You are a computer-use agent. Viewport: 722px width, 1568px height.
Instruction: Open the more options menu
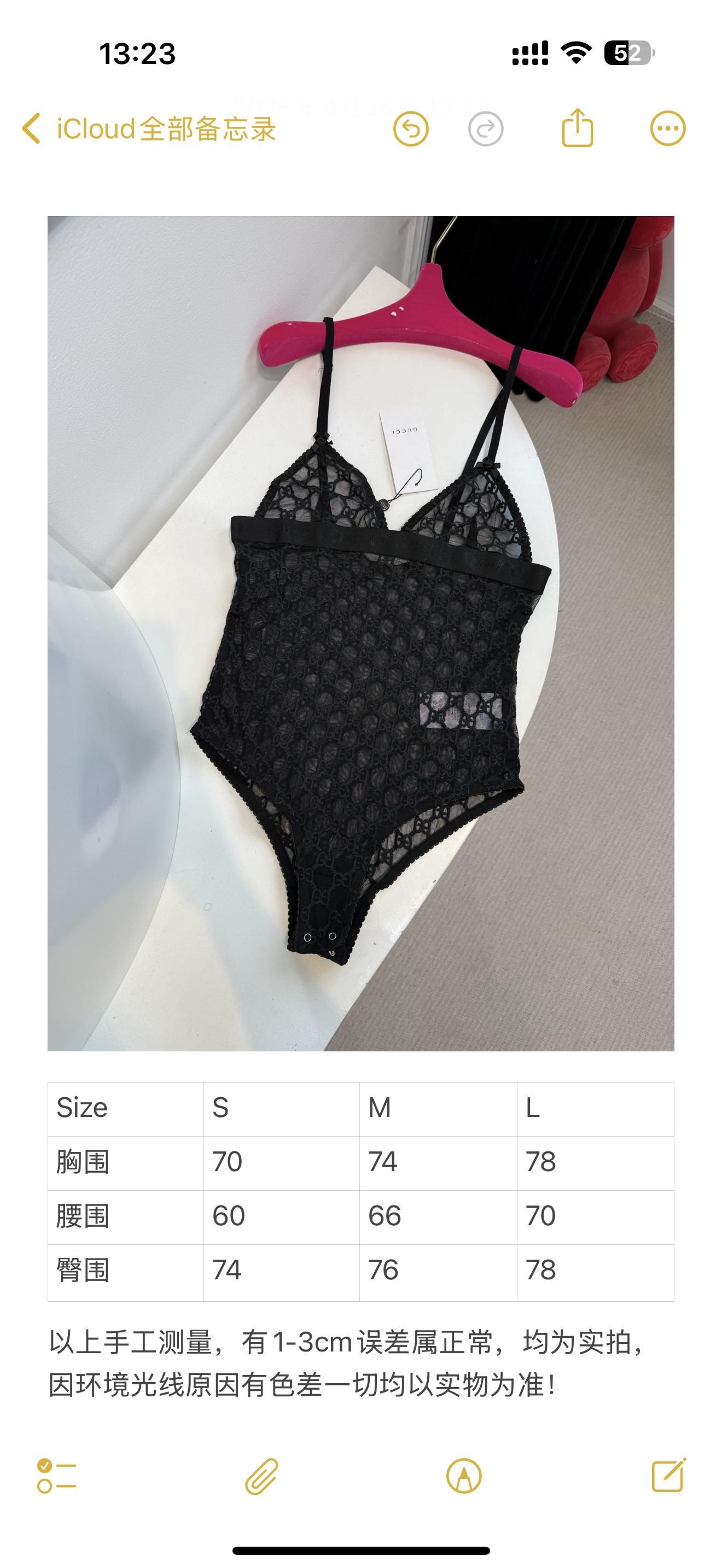pyautogui.click(x=668, y=128)
